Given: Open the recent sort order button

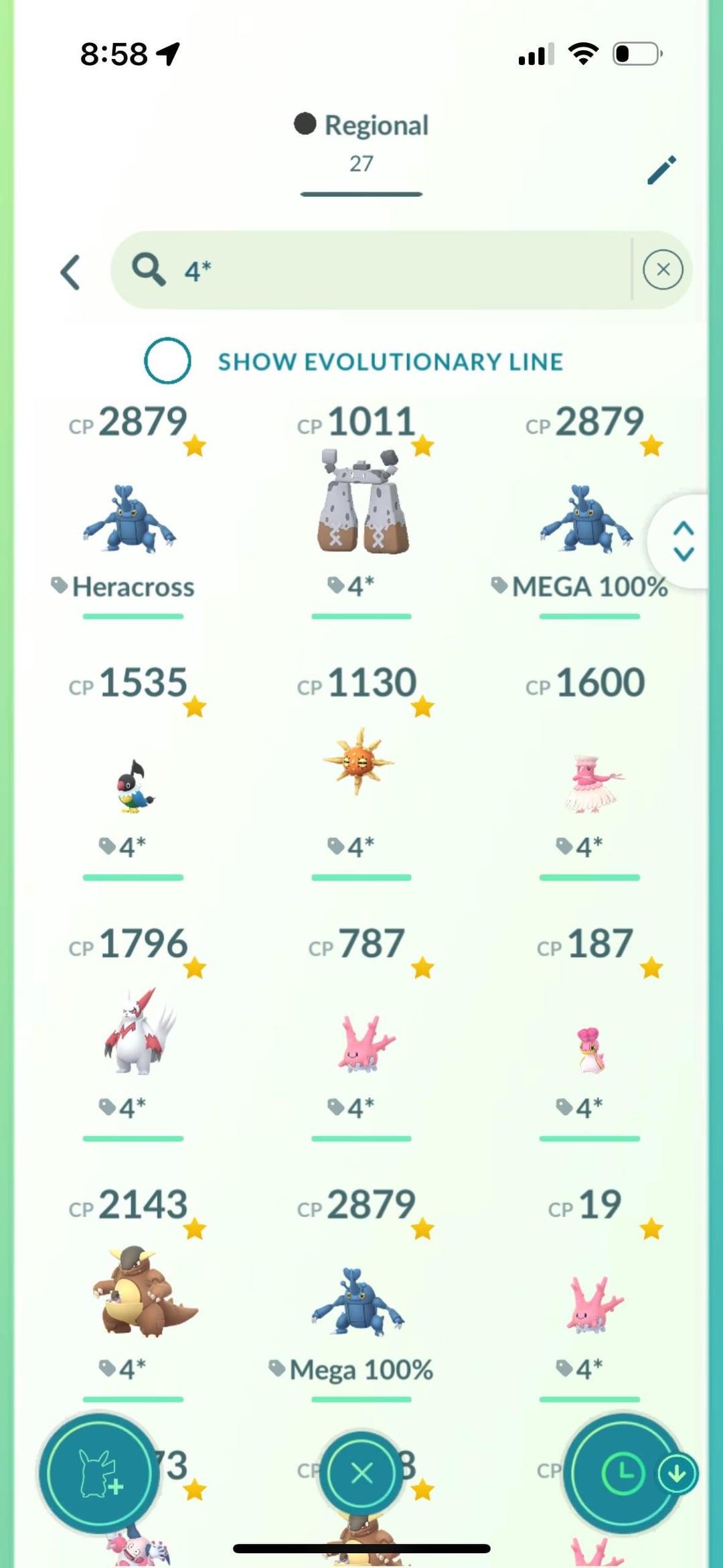Looking at the screenshot, I should pos(623,1473).
